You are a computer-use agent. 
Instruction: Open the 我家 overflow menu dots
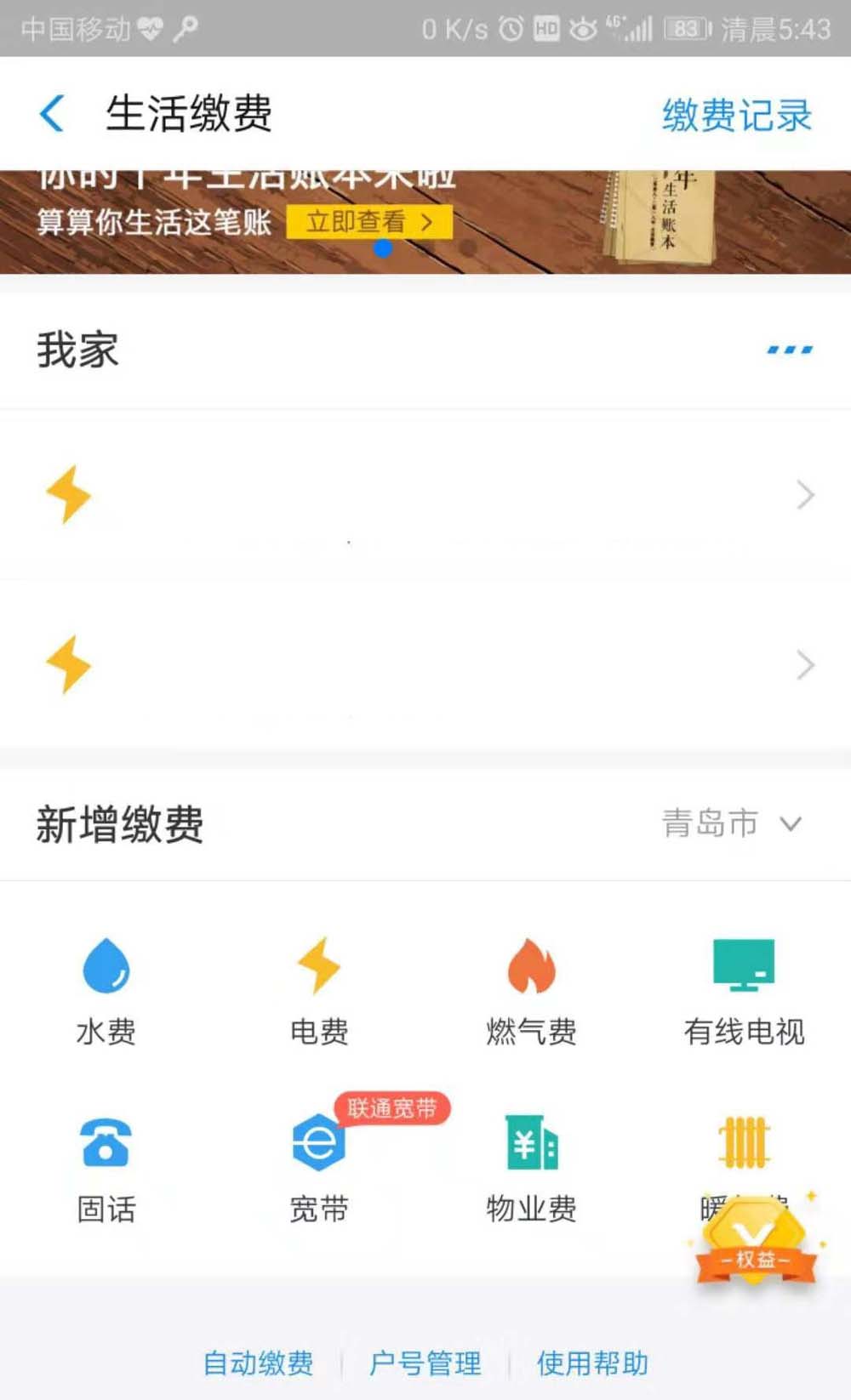point(789,350)
